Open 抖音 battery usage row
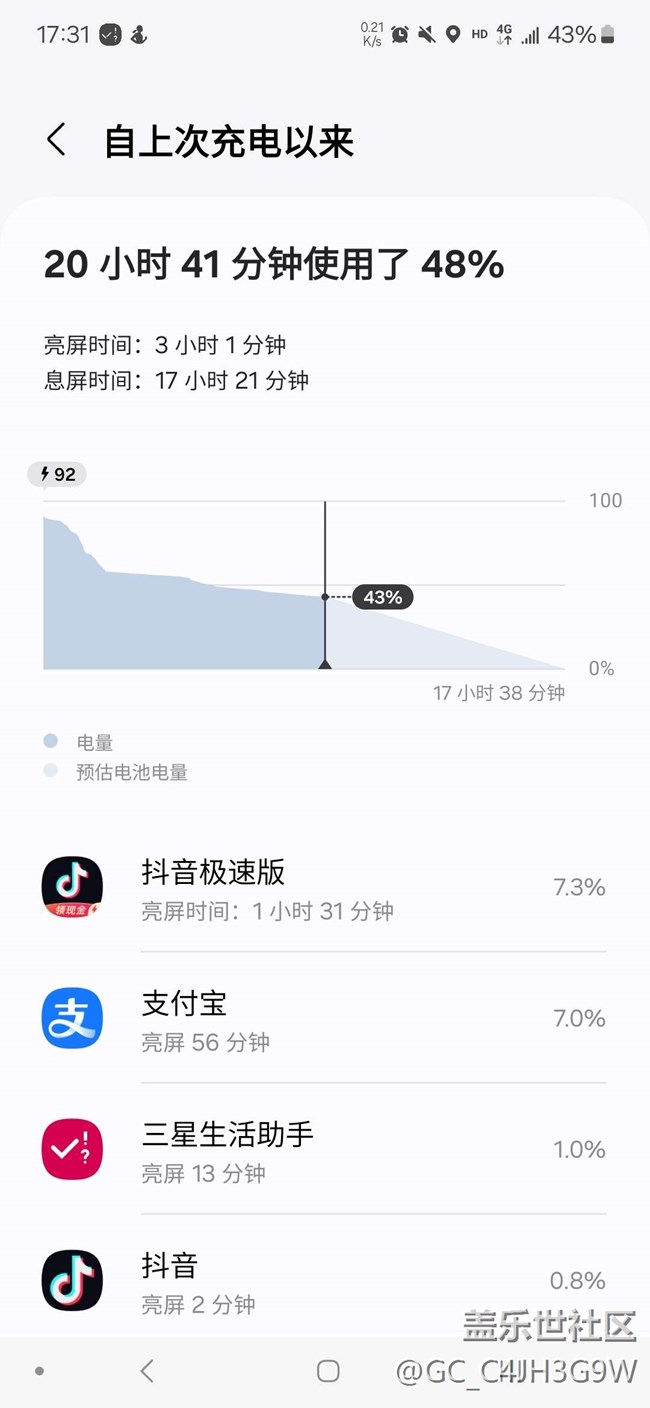The height and width of the screenshot is (1408, 650). 324,1278
